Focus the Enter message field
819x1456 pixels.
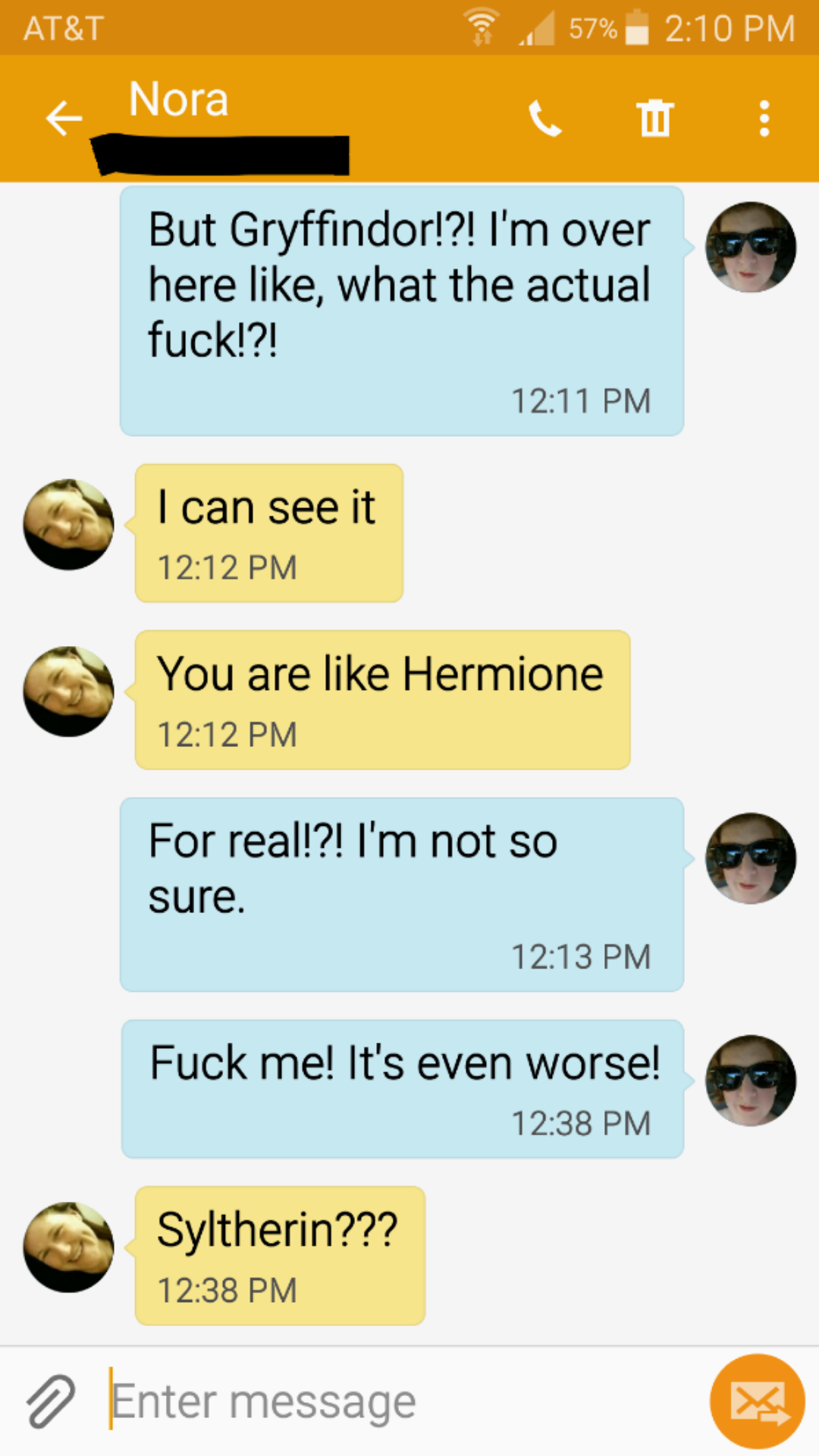pos(394,1401)
